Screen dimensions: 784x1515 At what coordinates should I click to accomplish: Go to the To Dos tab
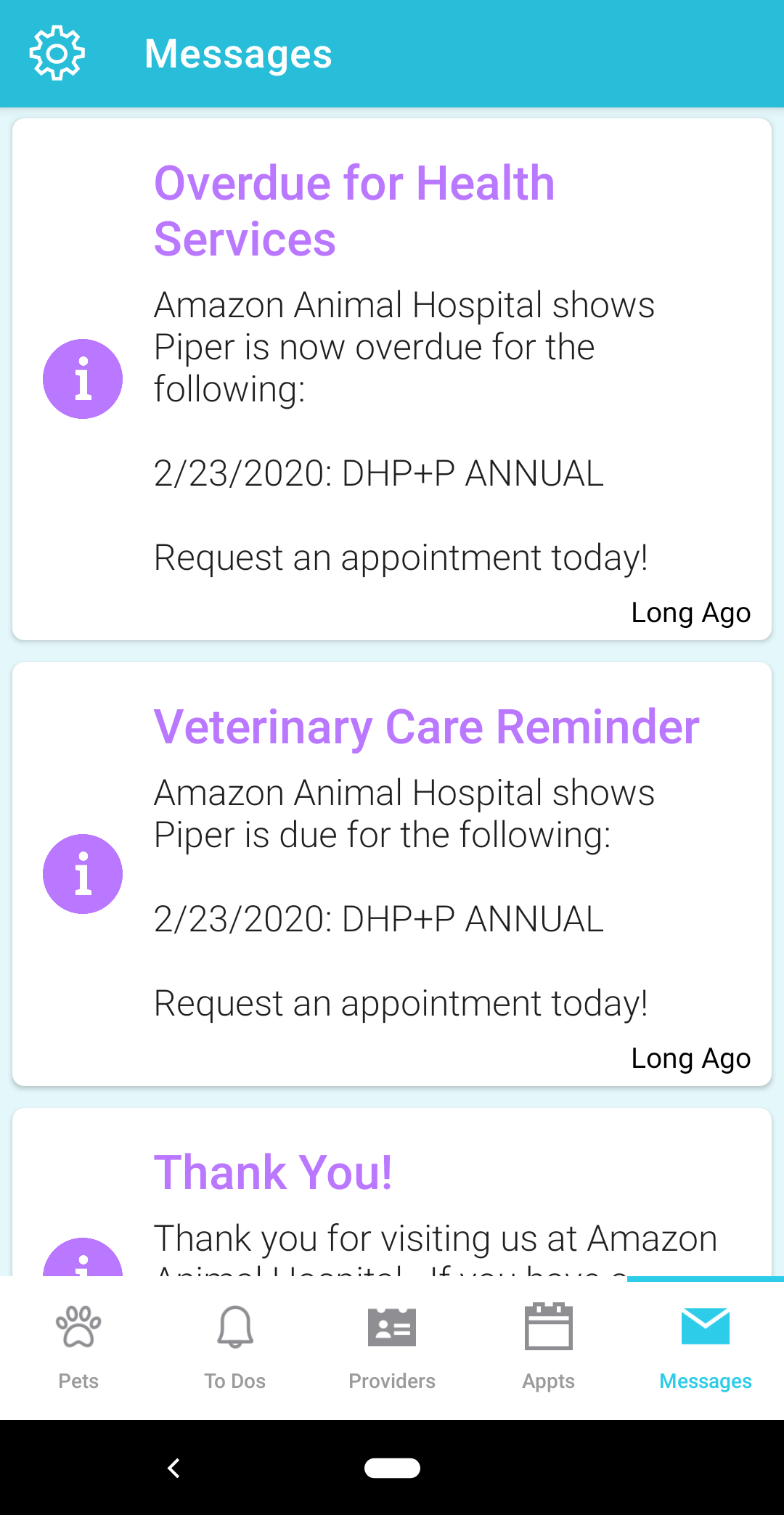(235, 1347)
